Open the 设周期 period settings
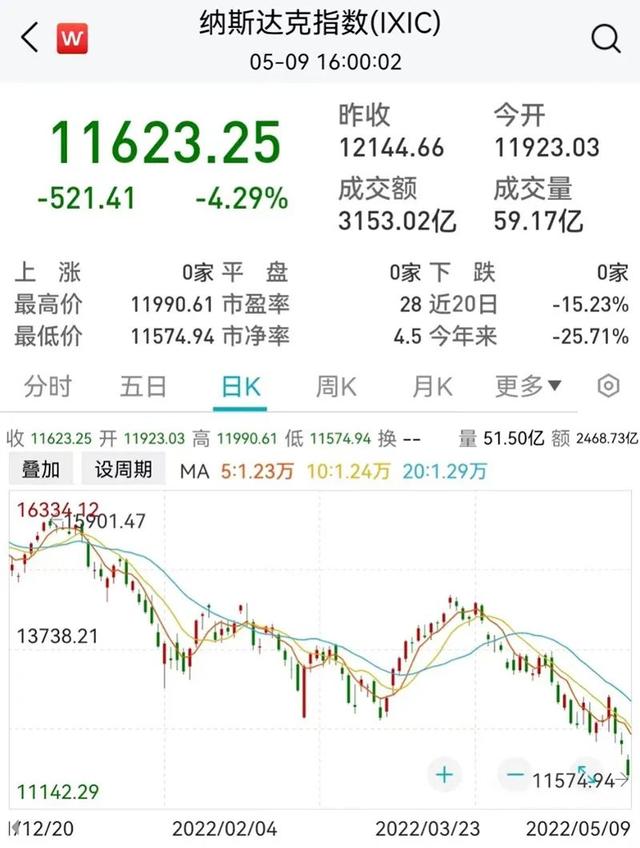This screenshot has height=848, width=640. (x=123, y=469)
